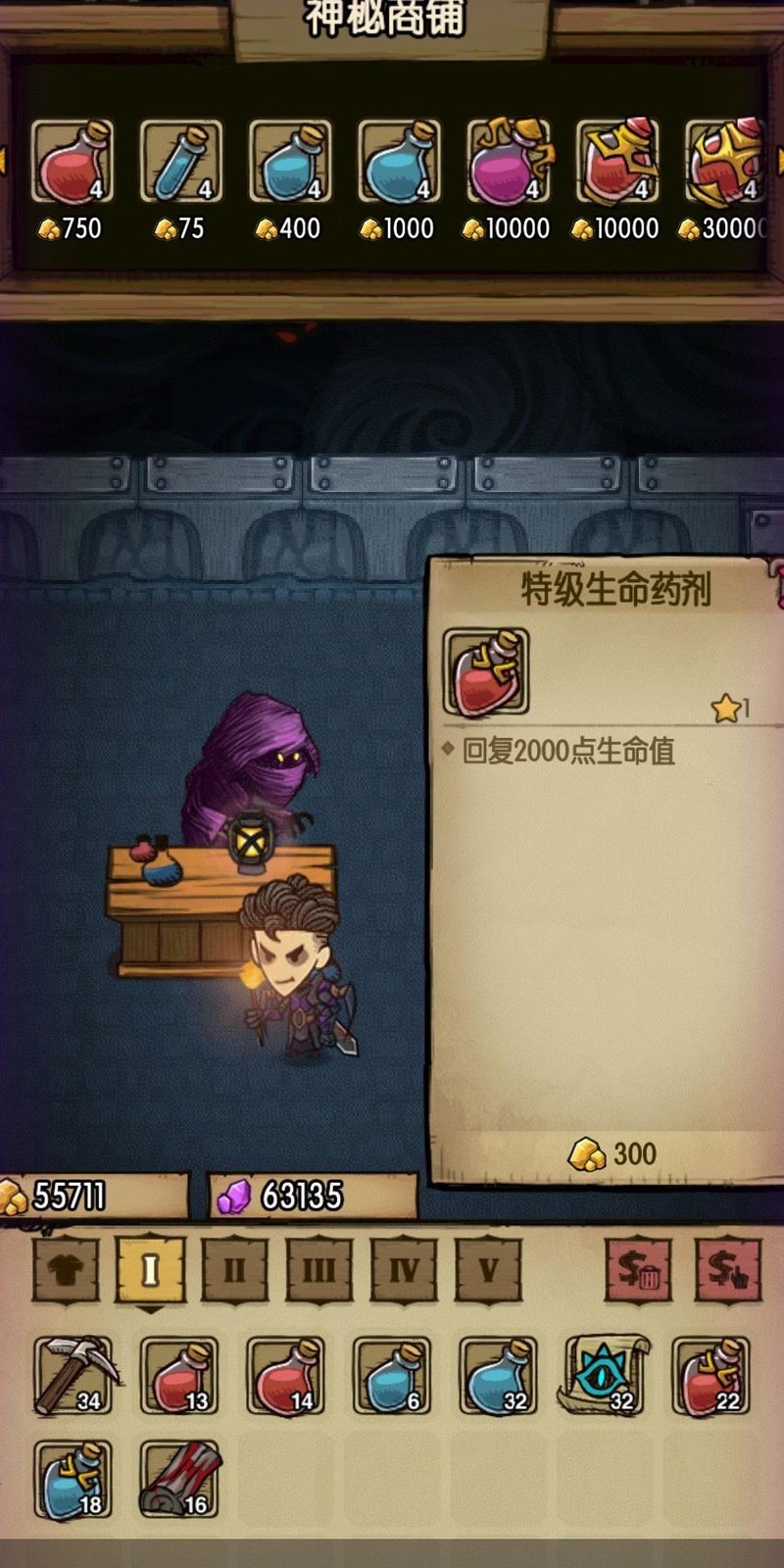Switch to inventory tab II

234,1271
